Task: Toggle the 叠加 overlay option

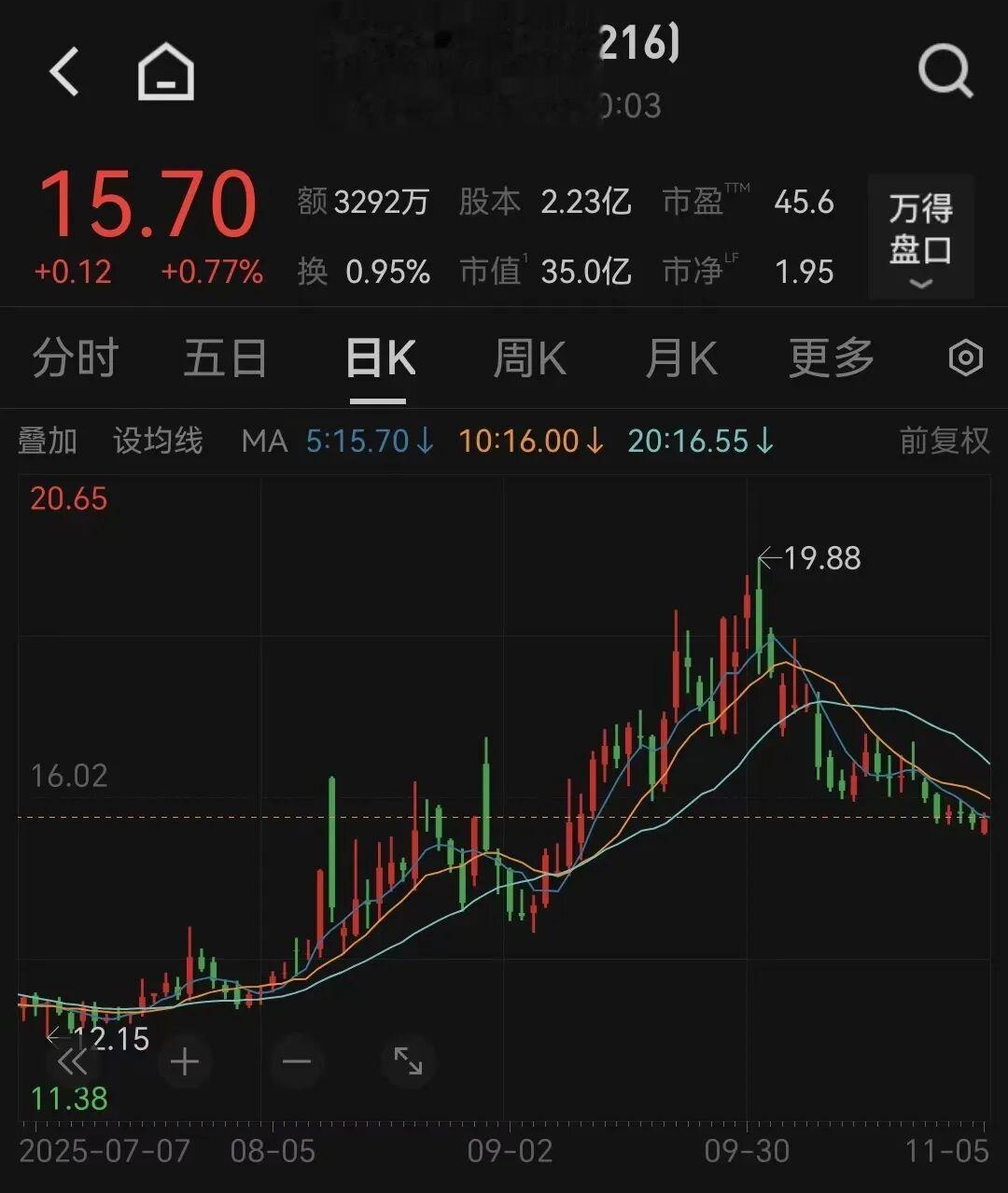Action: coord(48,441)
